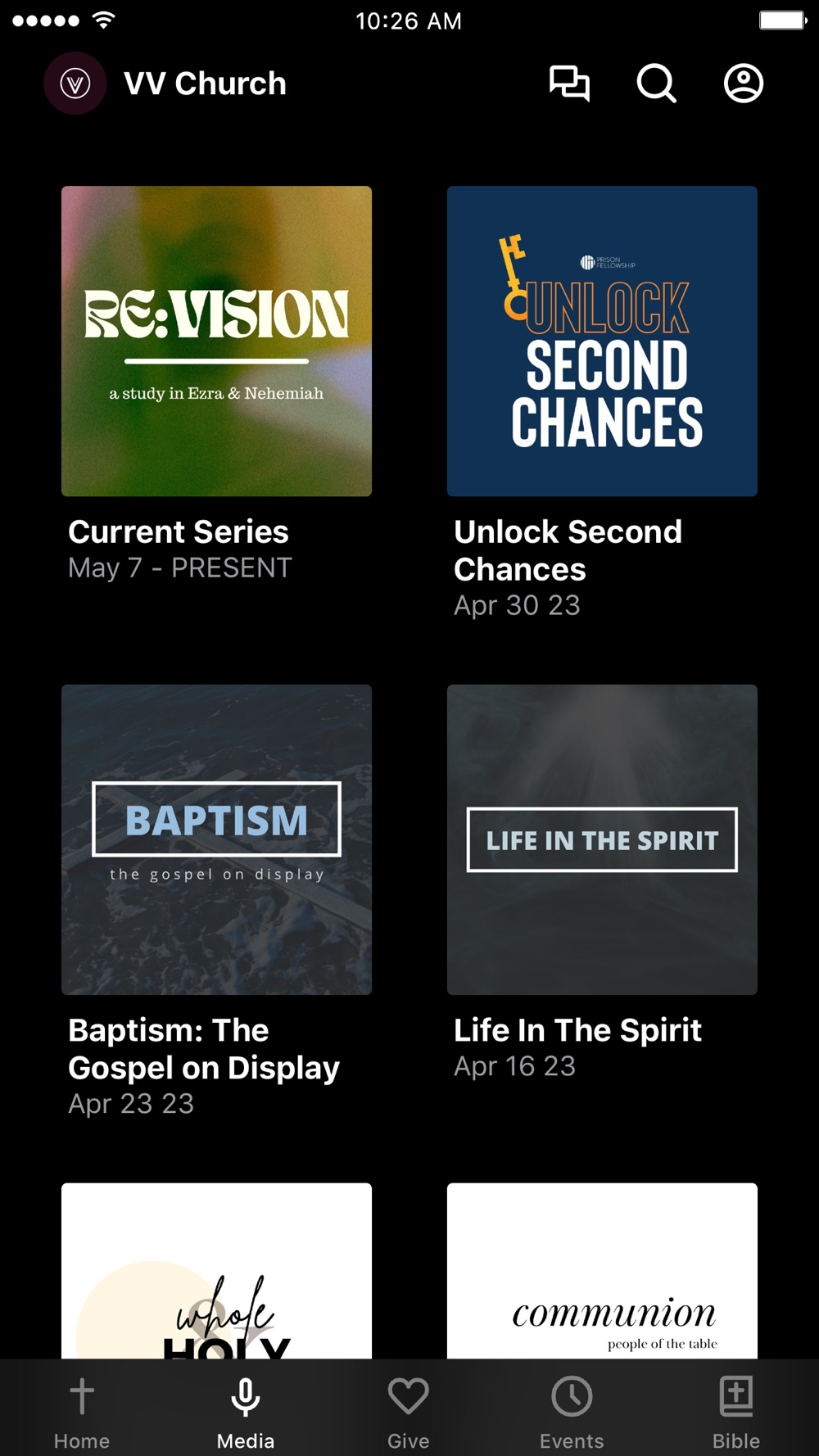Open the Whole Holy series tile
Viewport: 819px width, 1456px height.
(x=216, y=1270)
